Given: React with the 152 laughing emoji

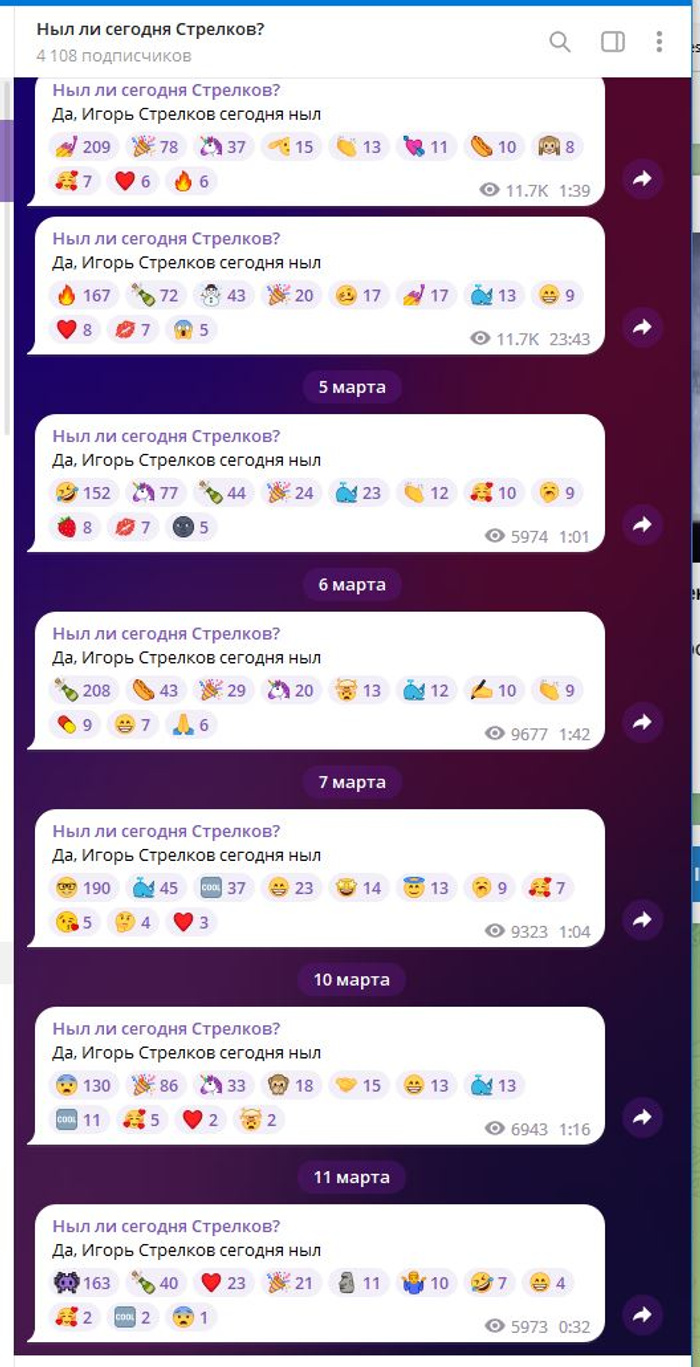Looking at the screenshot, I should (85, 493).
